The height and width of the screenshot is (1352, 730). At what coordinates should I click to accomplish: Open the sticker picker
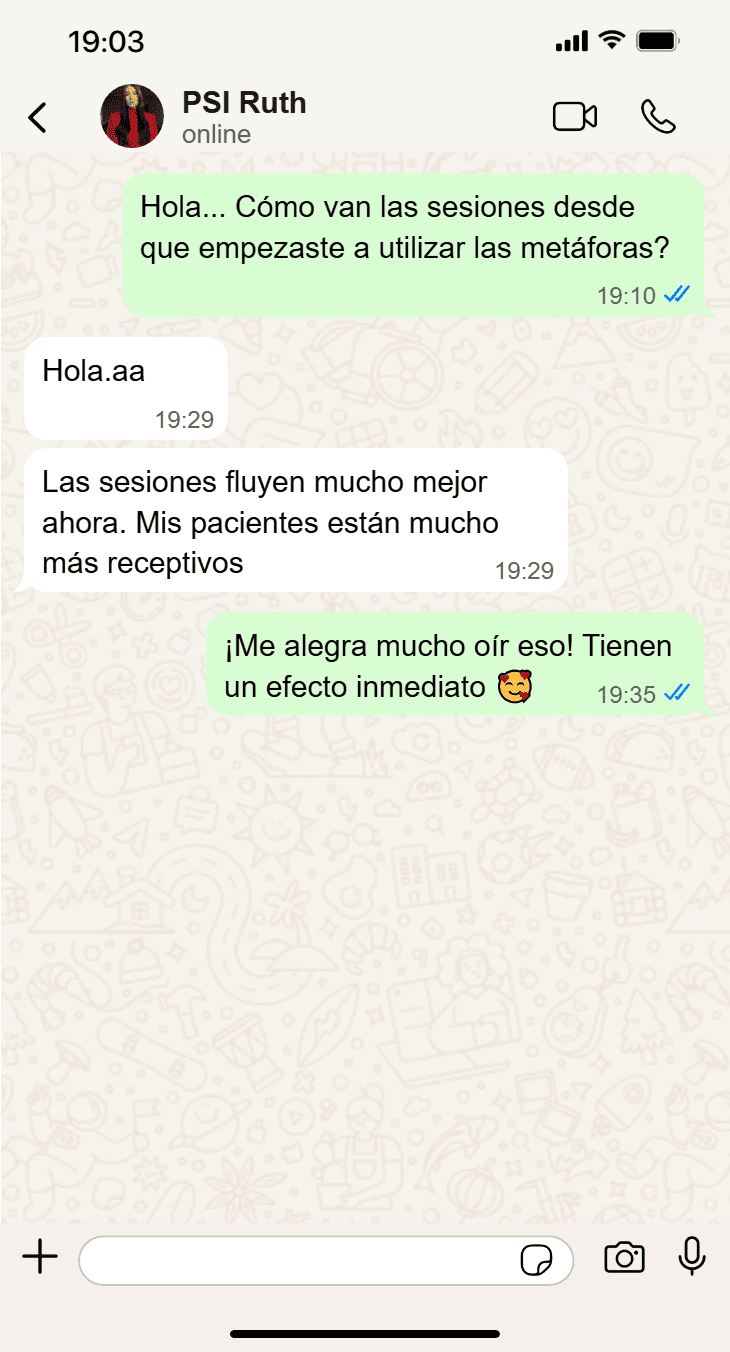(x=537, y=1260)
